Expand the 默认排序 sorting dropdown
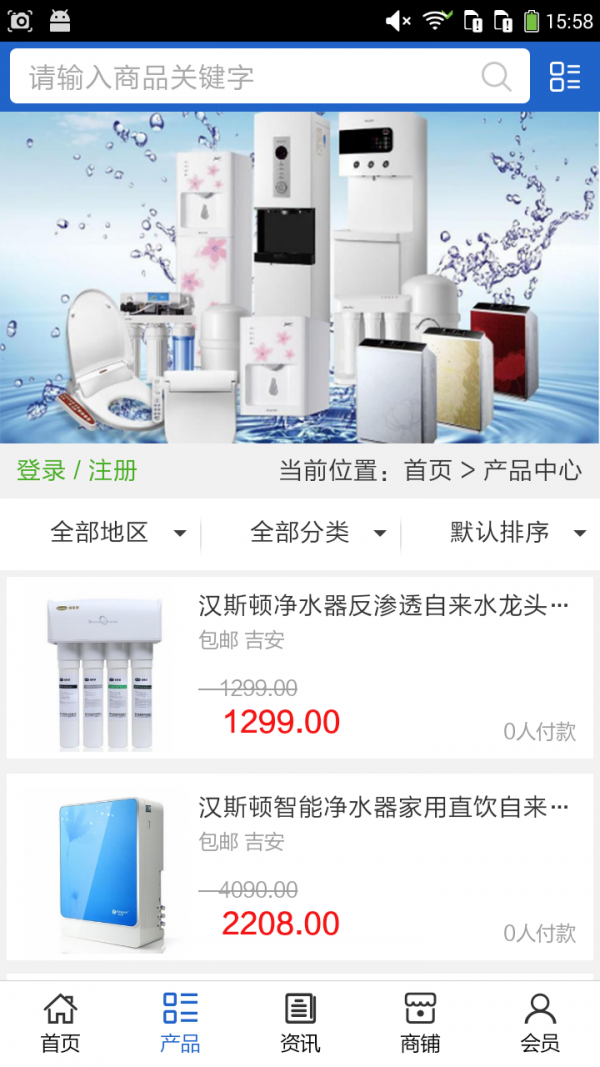 click(x=516, y=532)
